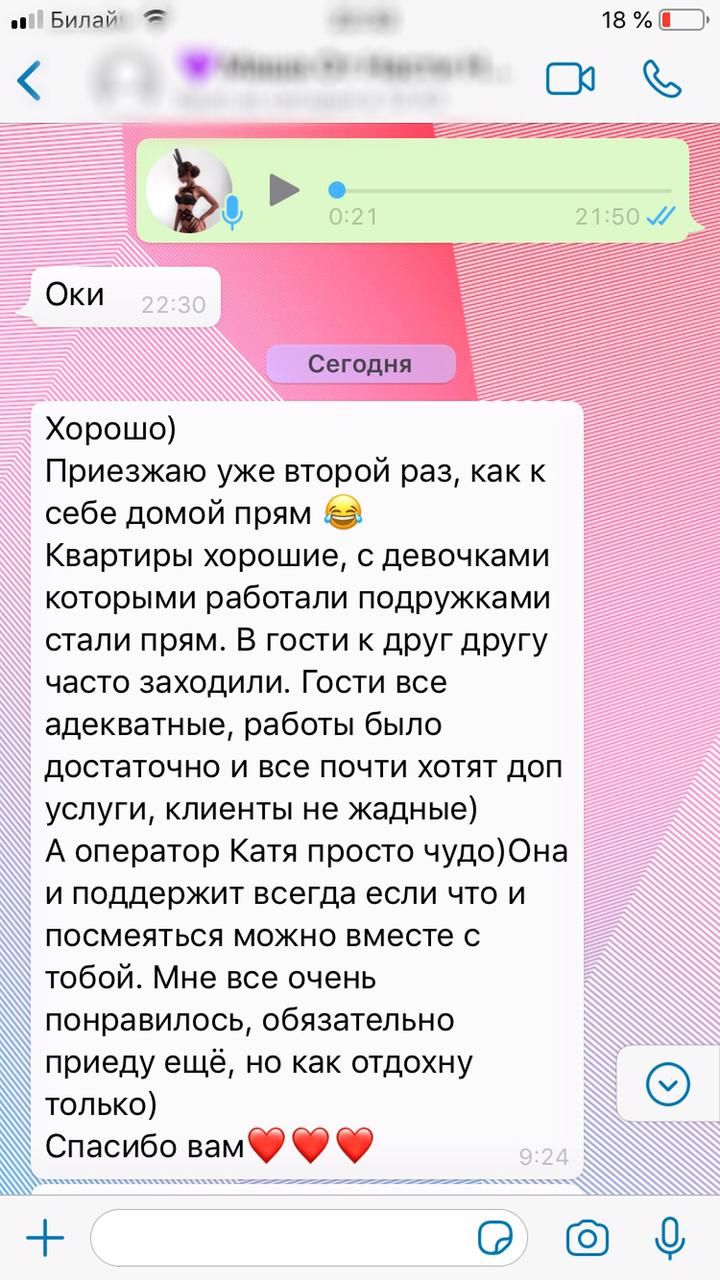Play the 0:21 voice message
This screenshot has height=1280, width=720.
point(284,189)
